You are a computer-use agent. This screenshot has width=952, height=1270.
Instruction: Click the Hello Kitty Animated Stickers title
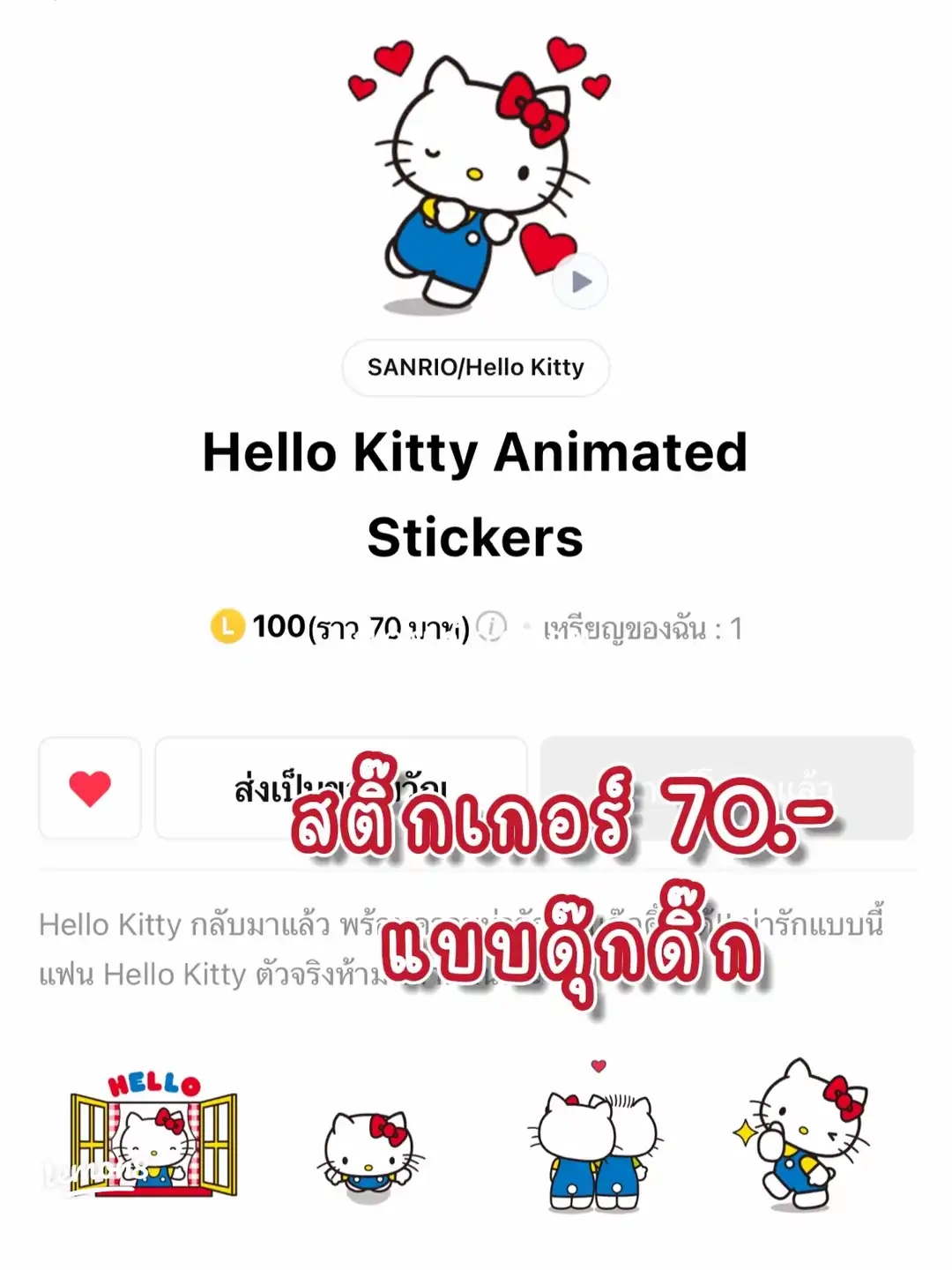click(476, 494)
